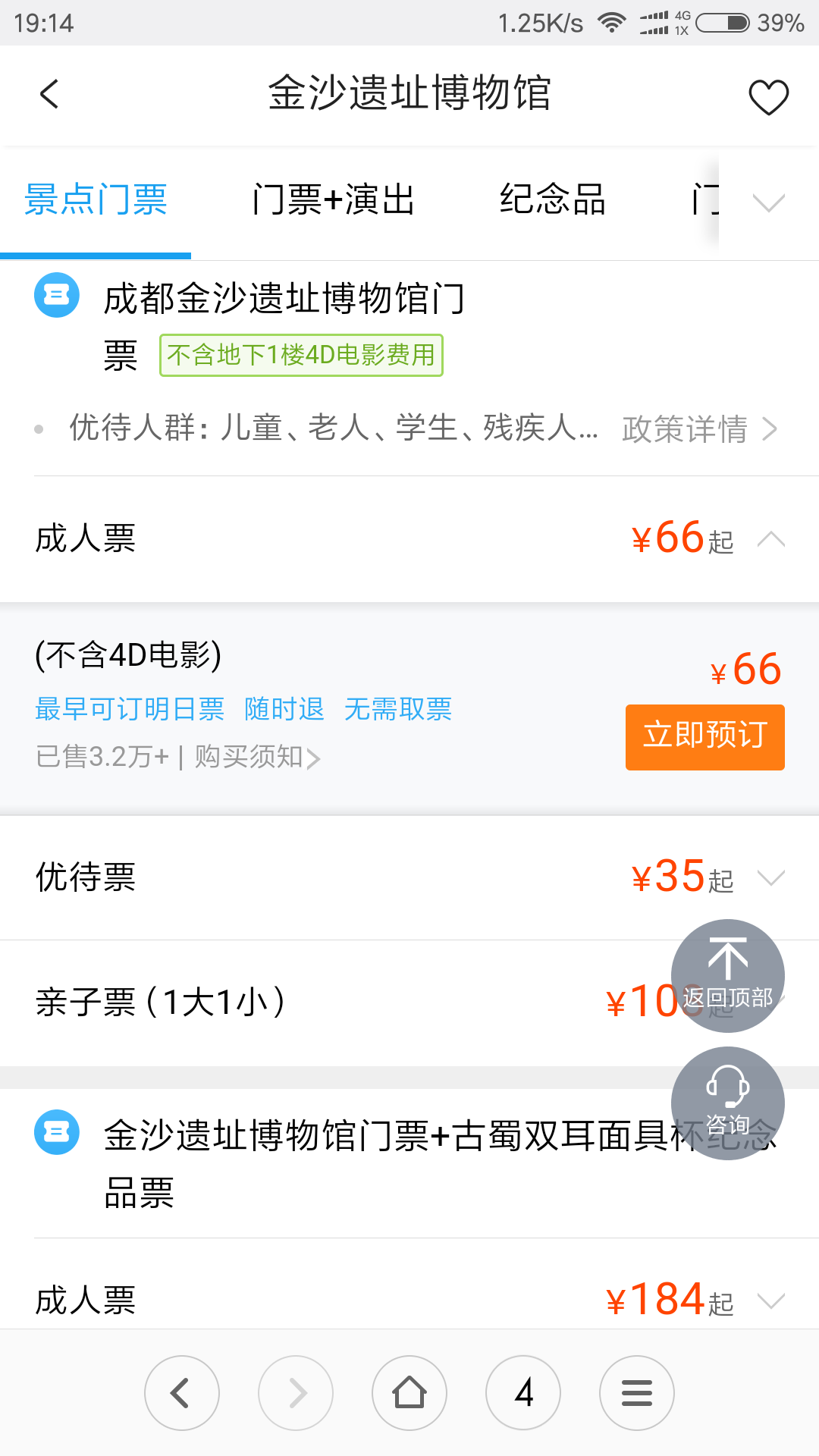Tap 立即预订 for the ¥66 ticket

(x=704, y=737)
